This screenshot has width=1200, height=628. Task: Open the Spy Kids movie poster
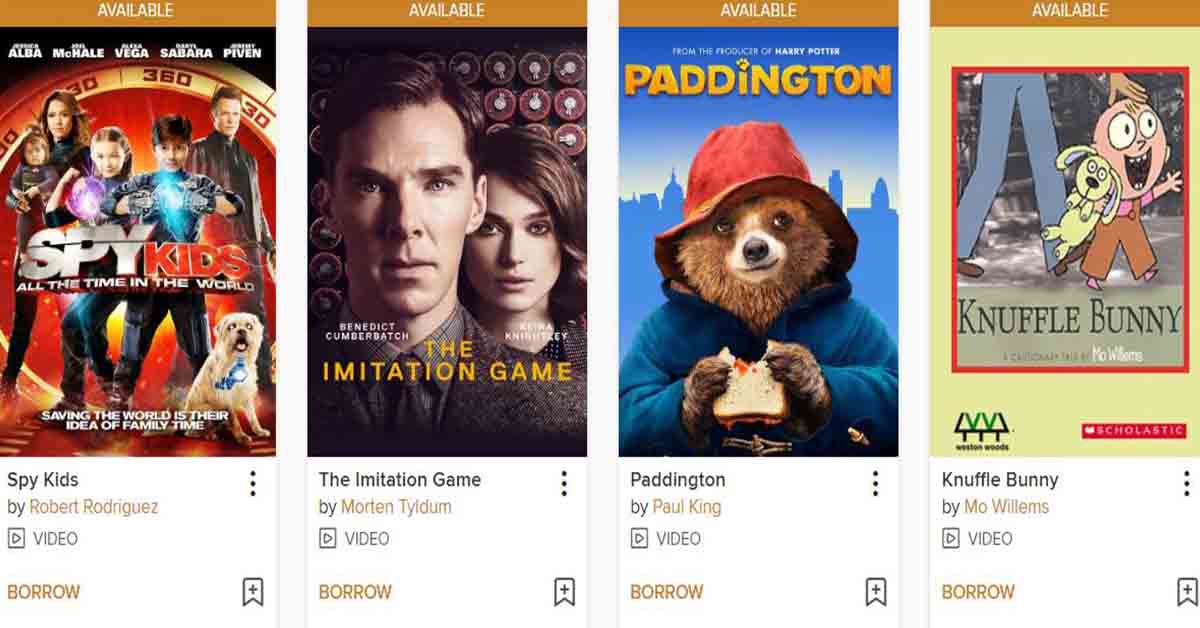click(138, 242)
